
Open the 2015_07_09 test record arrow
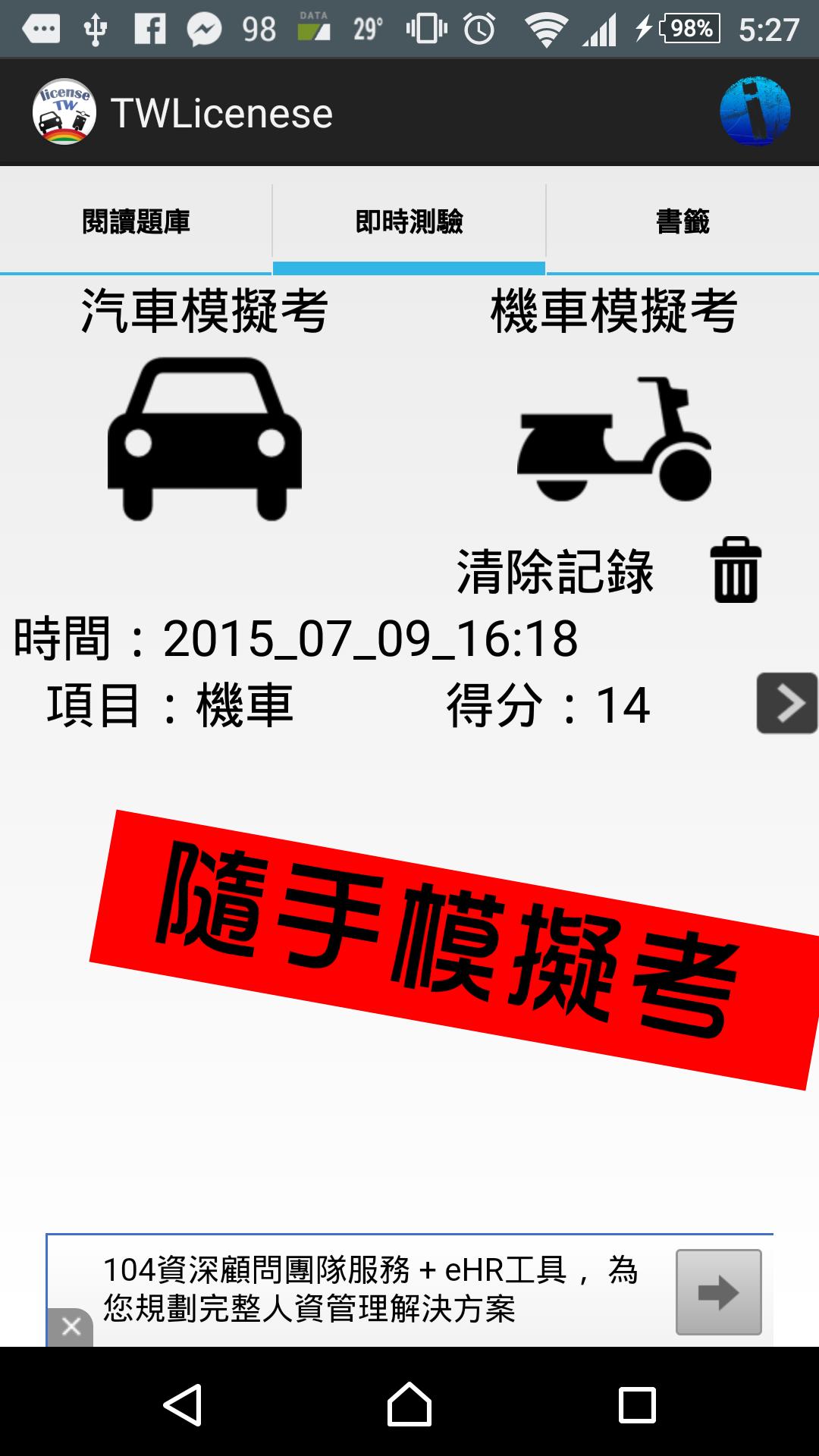[x=786, y=703]
